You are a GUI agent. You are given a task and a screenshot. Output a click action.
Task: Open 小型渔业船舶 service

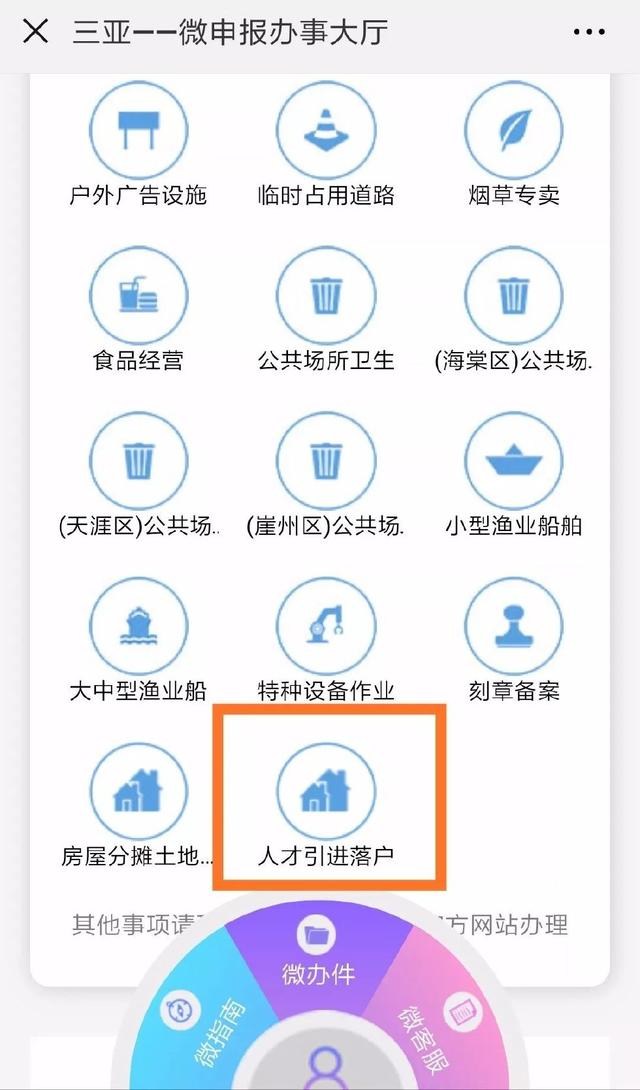[x=514, y=475]
